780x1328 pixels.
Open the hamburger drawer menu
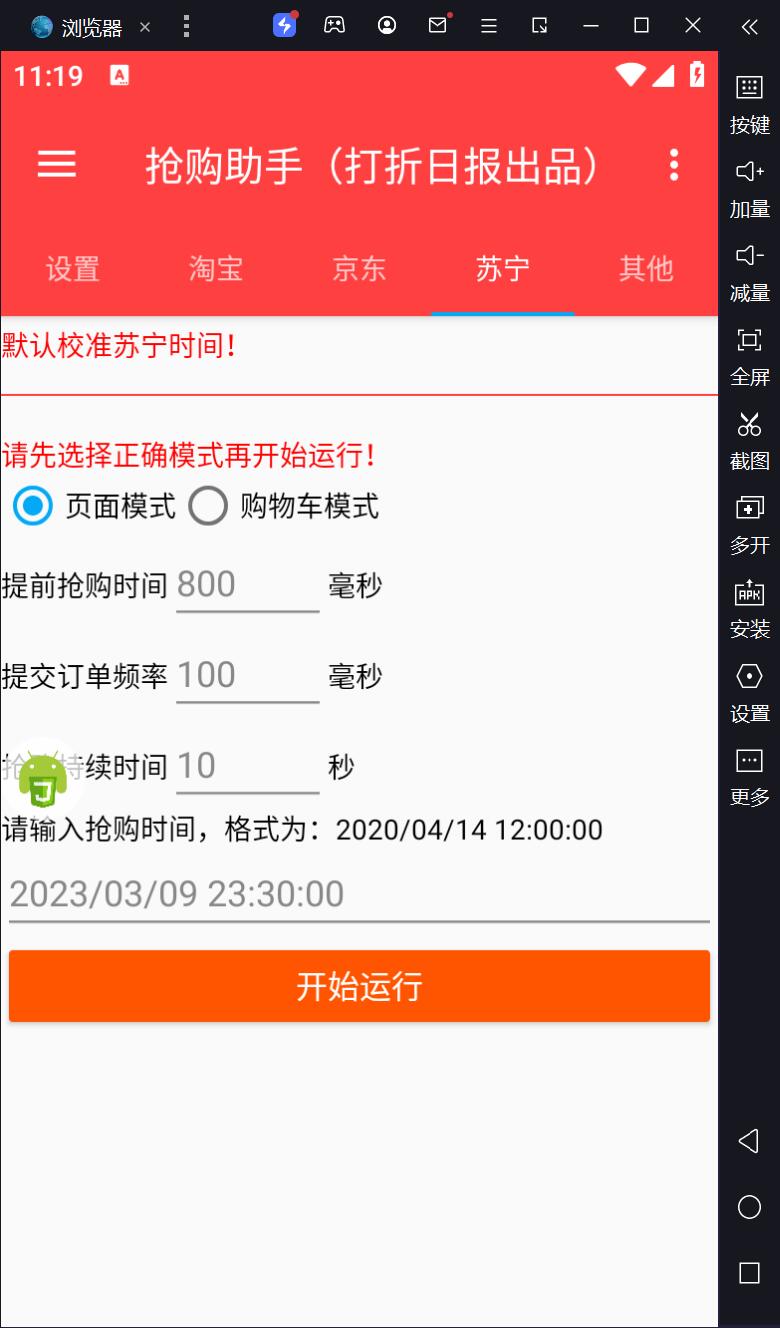[x=57, y=164]
